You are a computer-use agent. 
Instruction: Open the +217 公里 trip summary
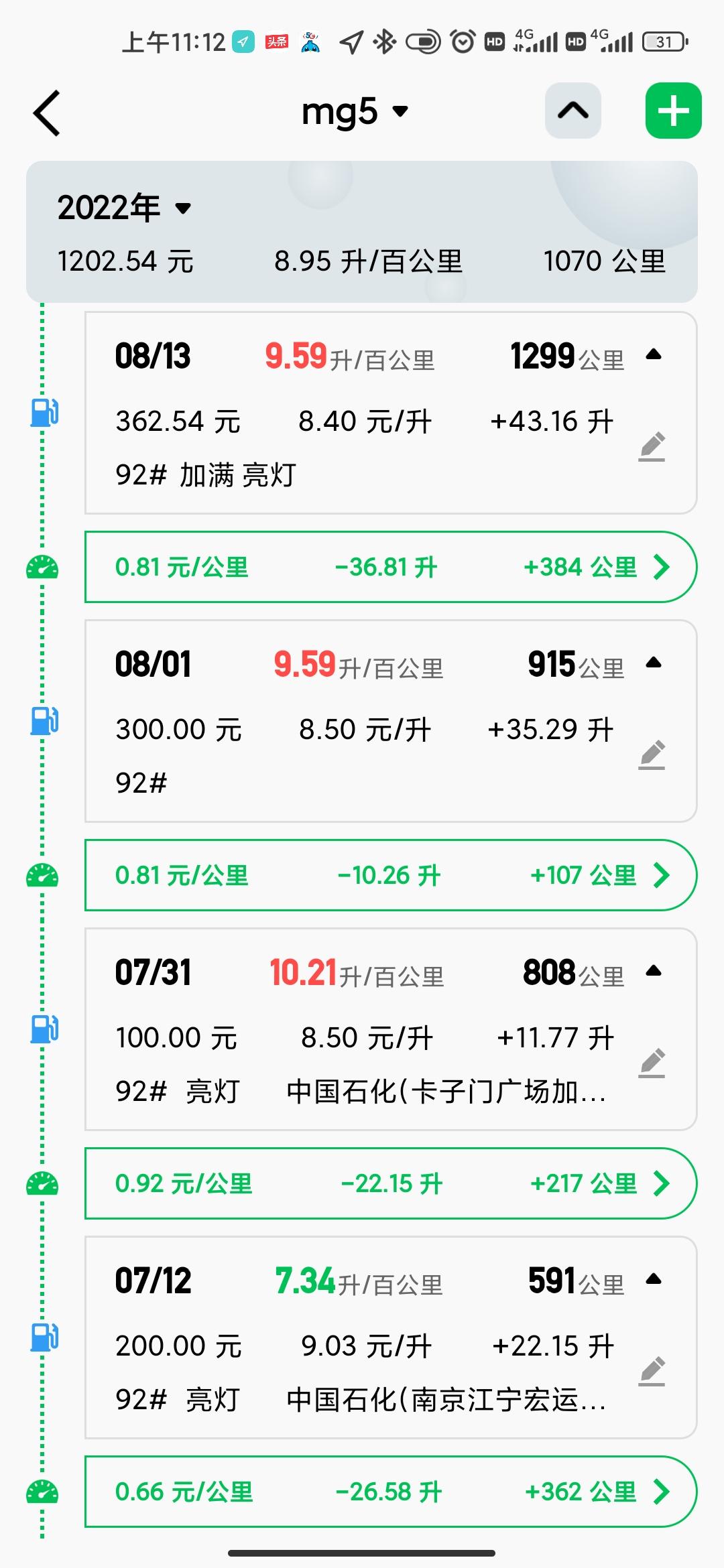coord(391,1183)
